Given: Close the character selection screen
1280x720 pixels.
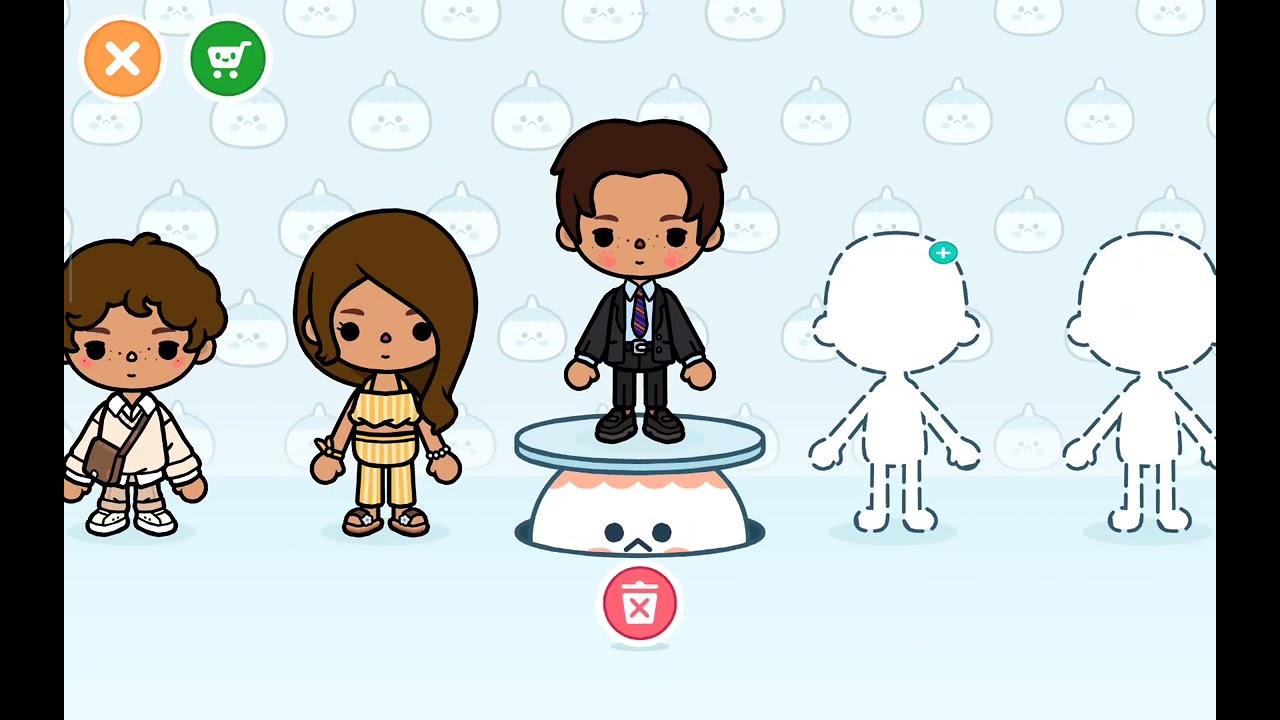Looking at the screenshot, I should tap(122, 59).
